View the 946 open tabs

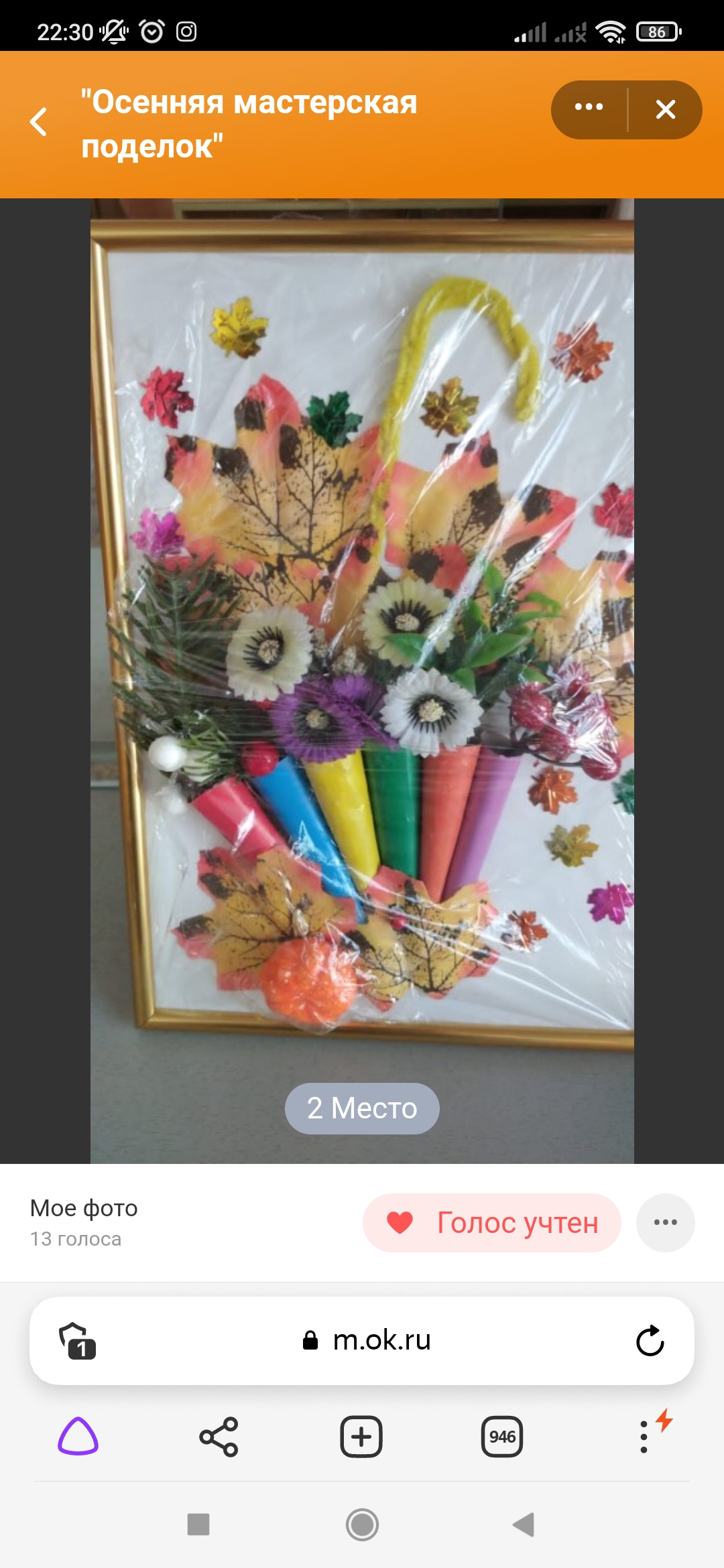point(502,1437)
